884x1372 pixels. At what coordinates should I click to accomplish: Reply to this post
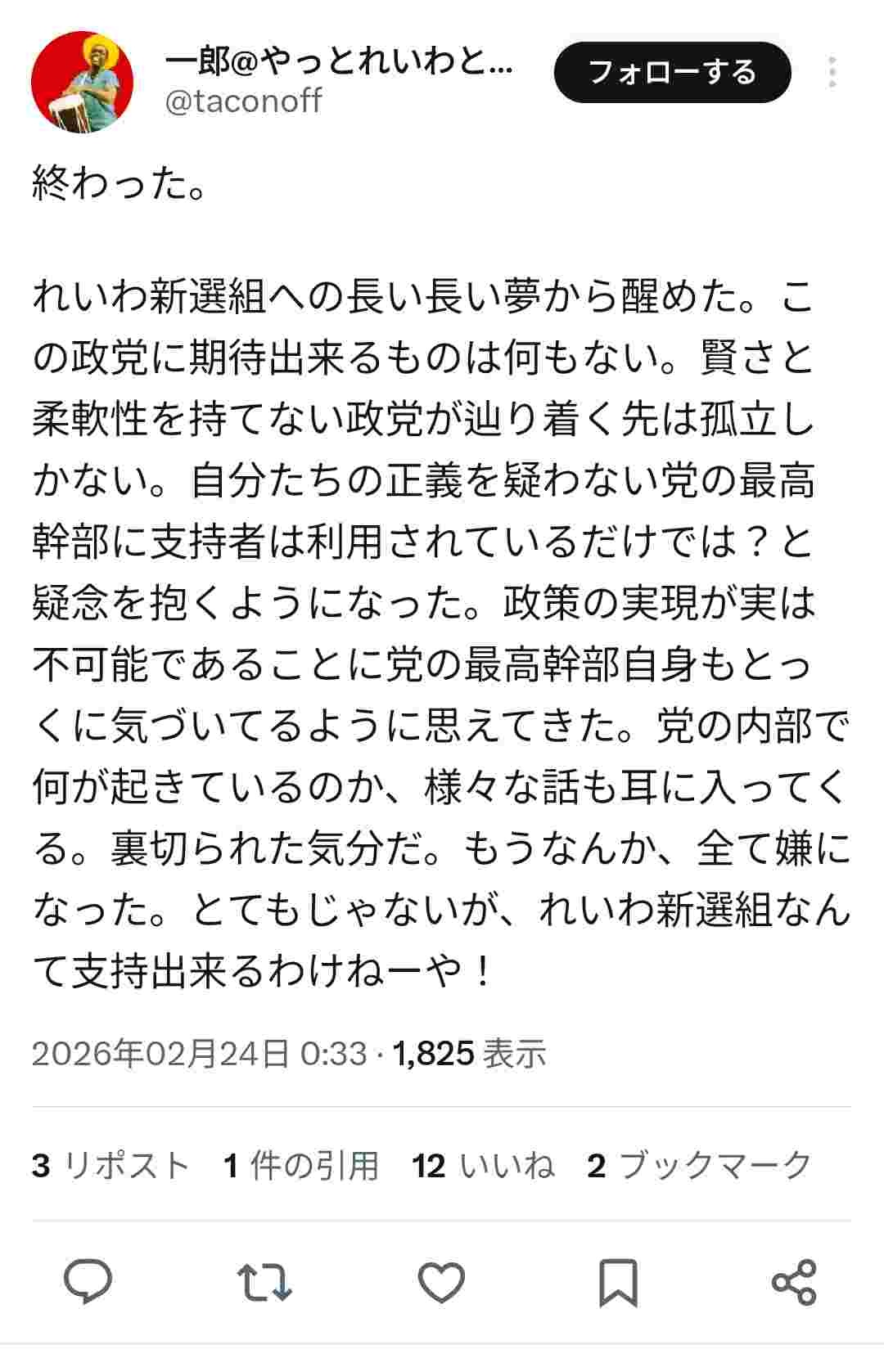[x=88, y=1281]
